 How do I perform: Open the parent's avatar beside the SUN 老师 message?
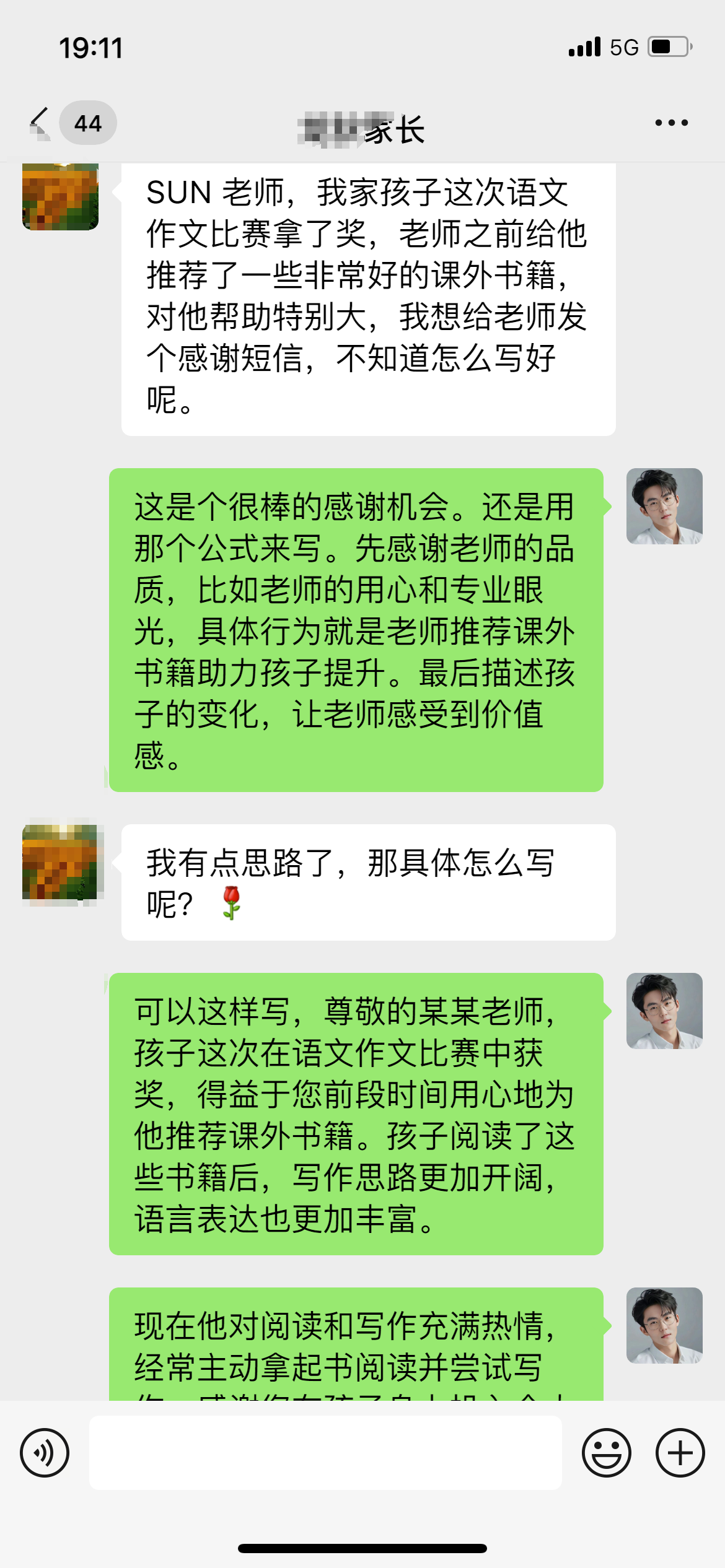point(60,197)
